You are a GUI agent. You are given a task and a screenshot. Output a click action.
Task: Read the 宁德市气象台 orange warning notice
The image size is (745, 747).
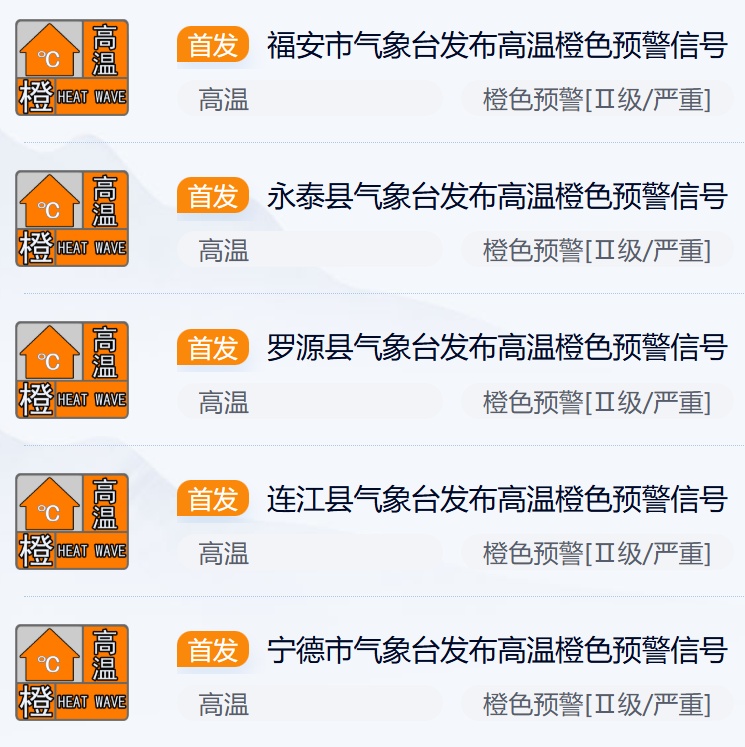(497, 646)
